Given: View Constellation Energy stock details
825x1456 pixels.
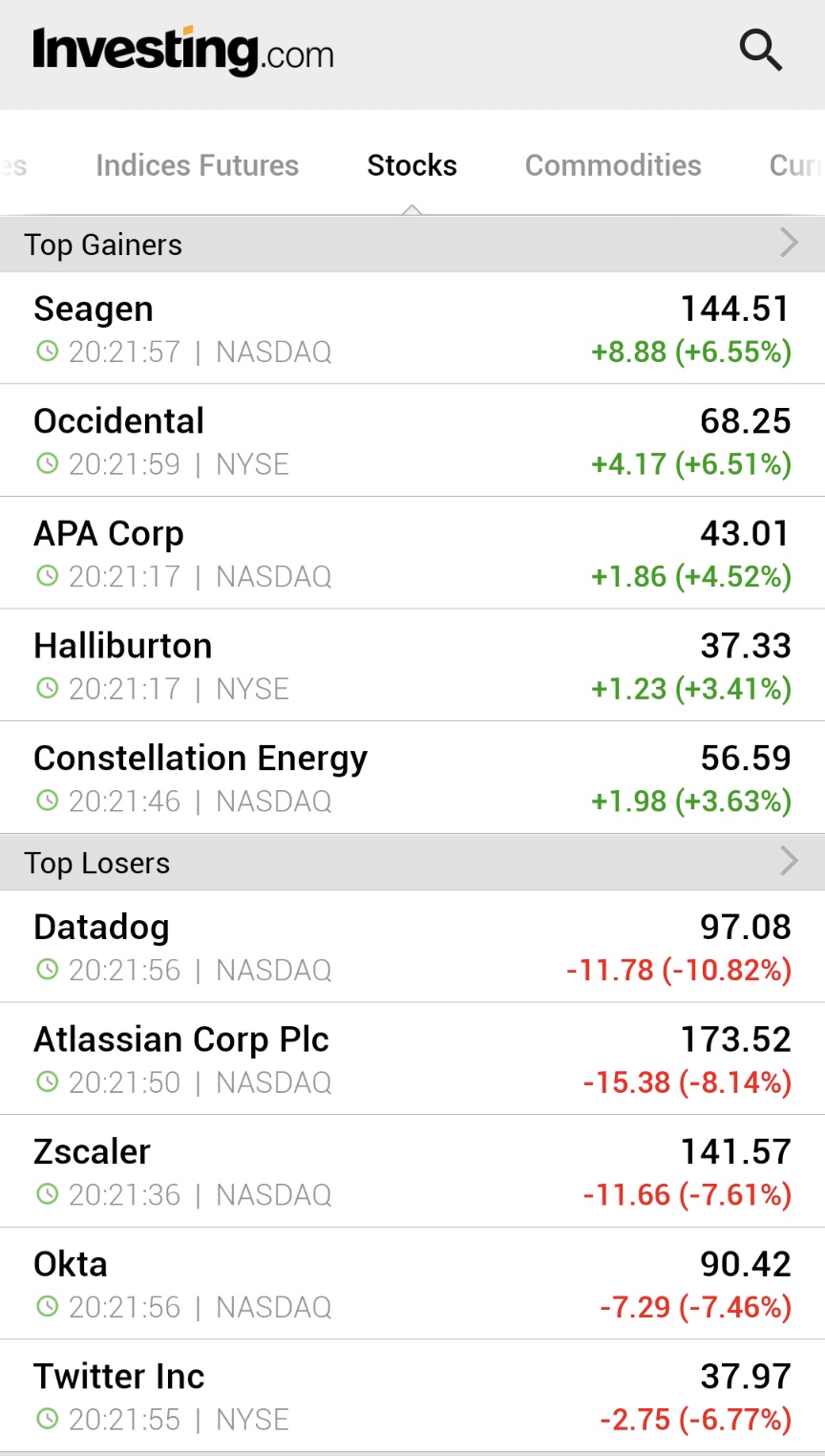Looking at the screenshot, I should pos(412,778).
